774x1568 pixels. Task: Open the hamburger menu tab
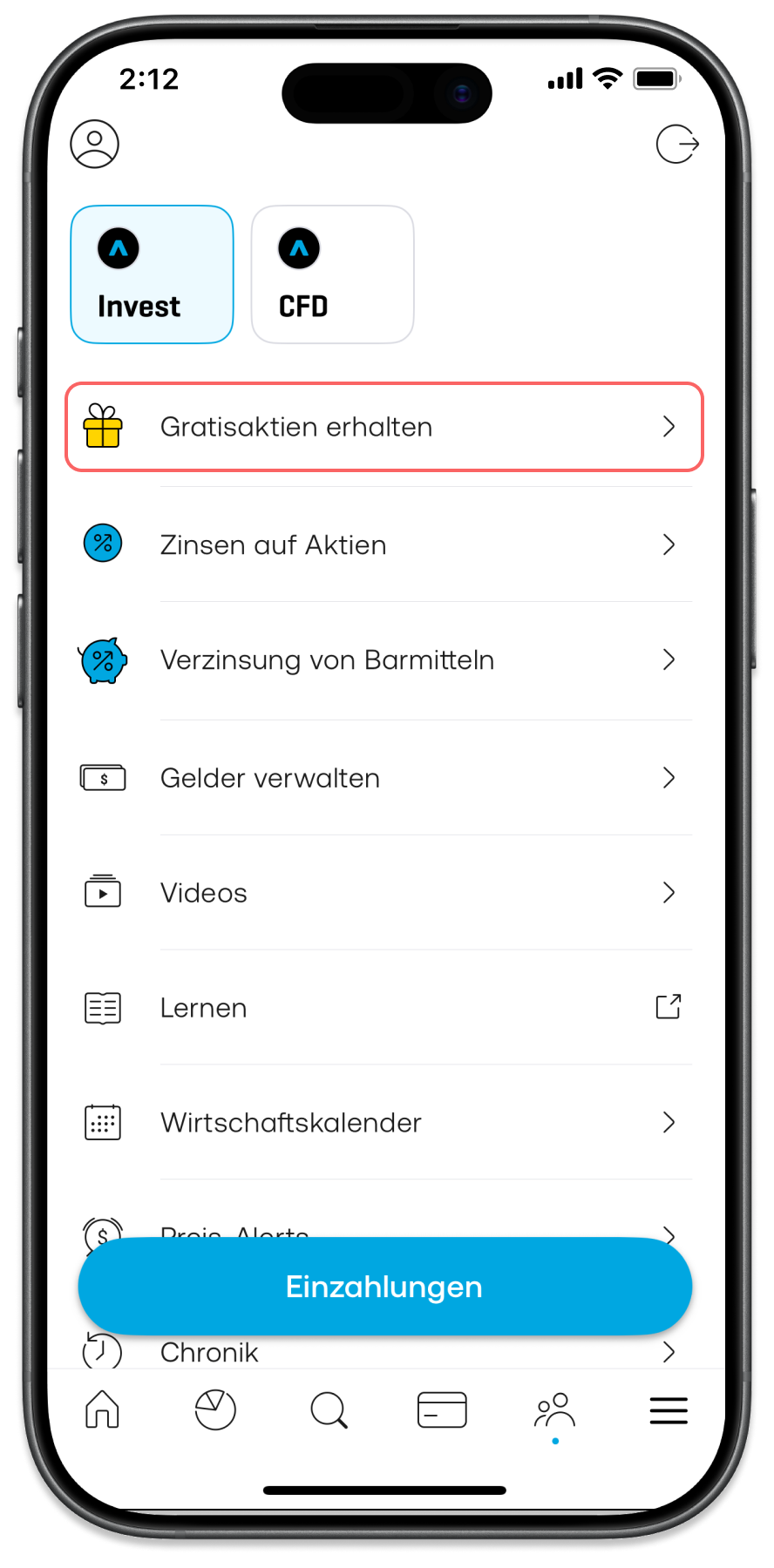(669, 1410)
